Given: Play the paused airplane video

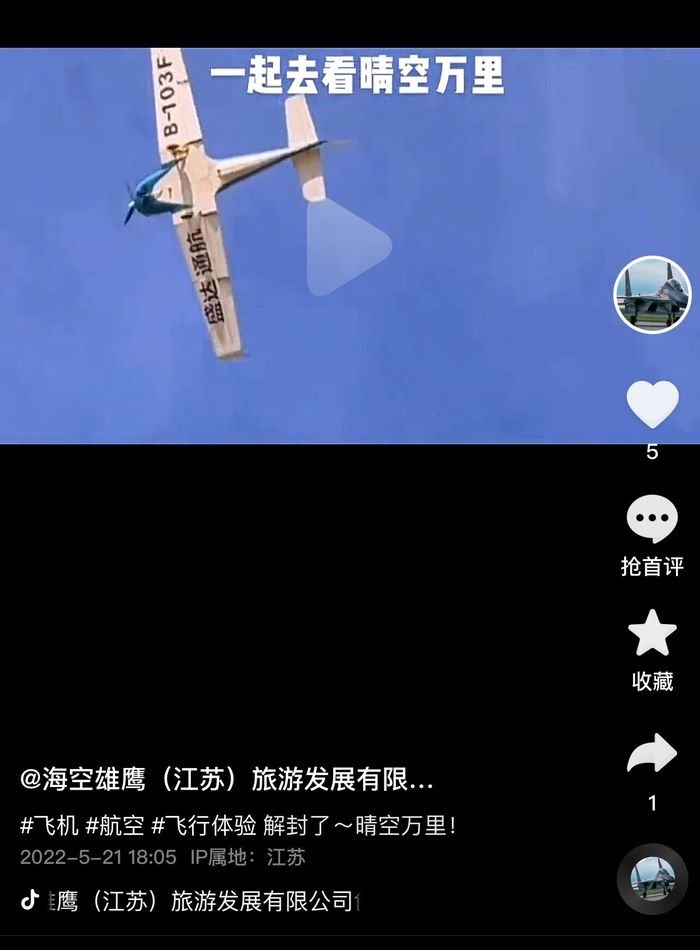Looking at the screenshot, I should (348, 246).
